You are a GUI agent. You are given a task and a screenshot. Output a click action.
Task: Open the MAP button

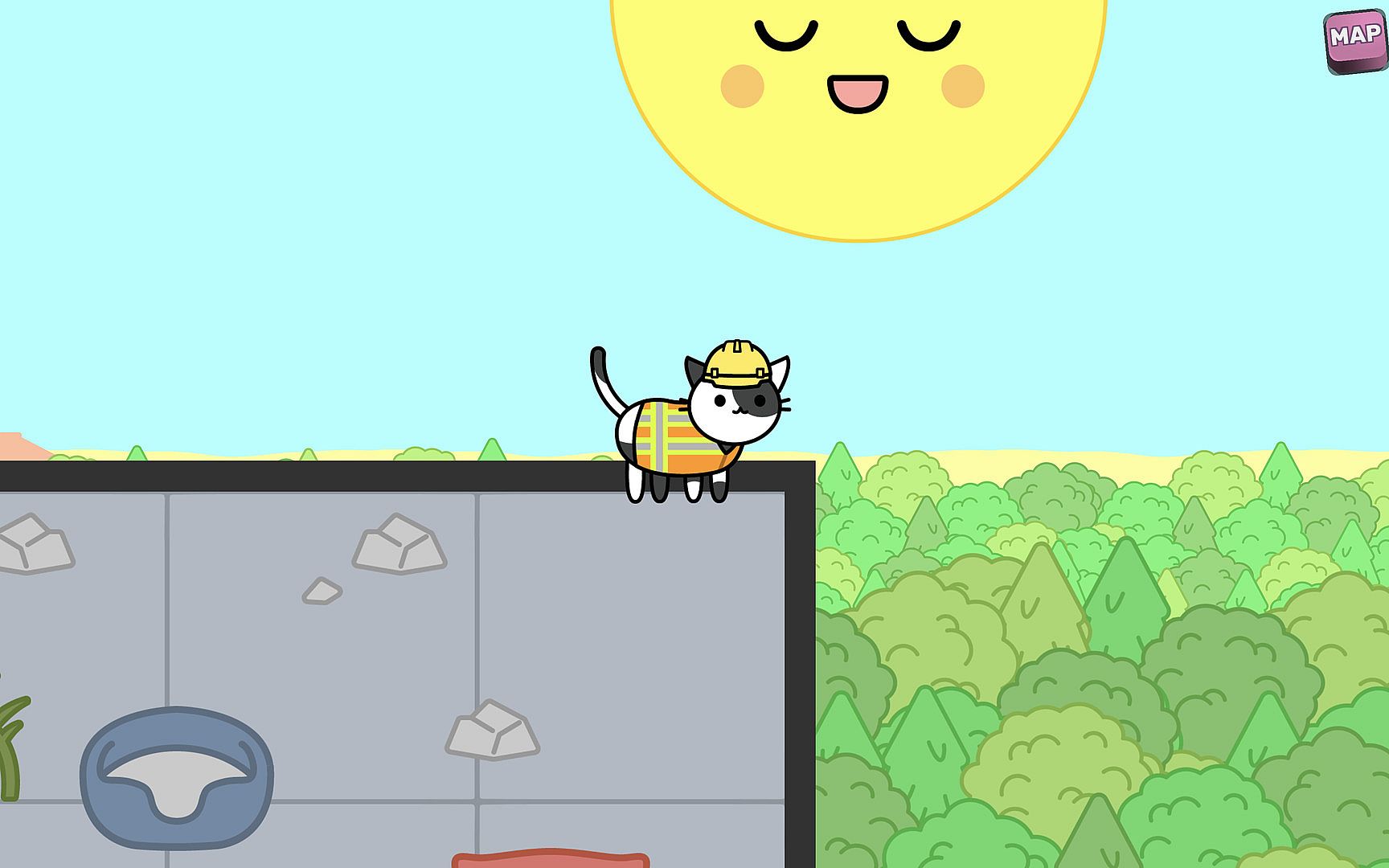pyautogui.click(x=1354, y=39)
